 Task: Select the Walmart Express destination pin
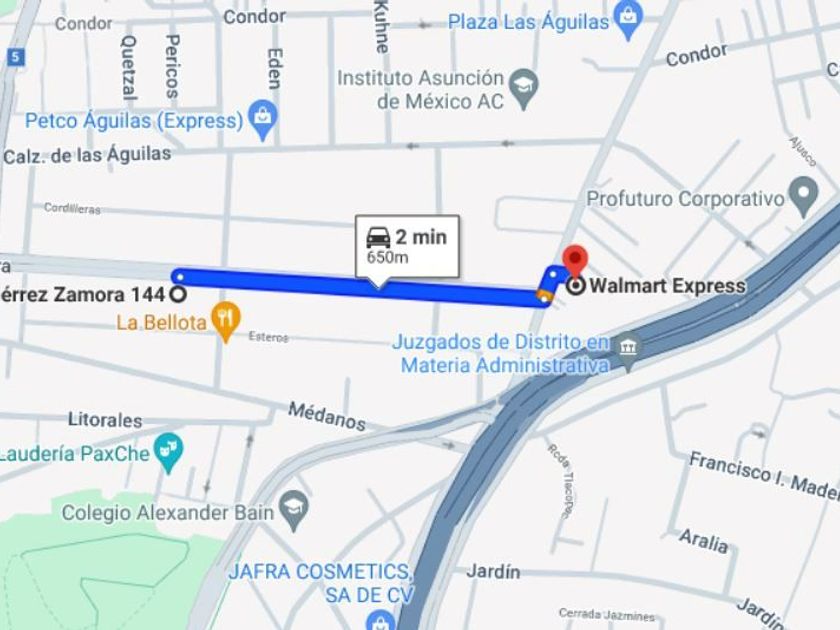point(575,262)
